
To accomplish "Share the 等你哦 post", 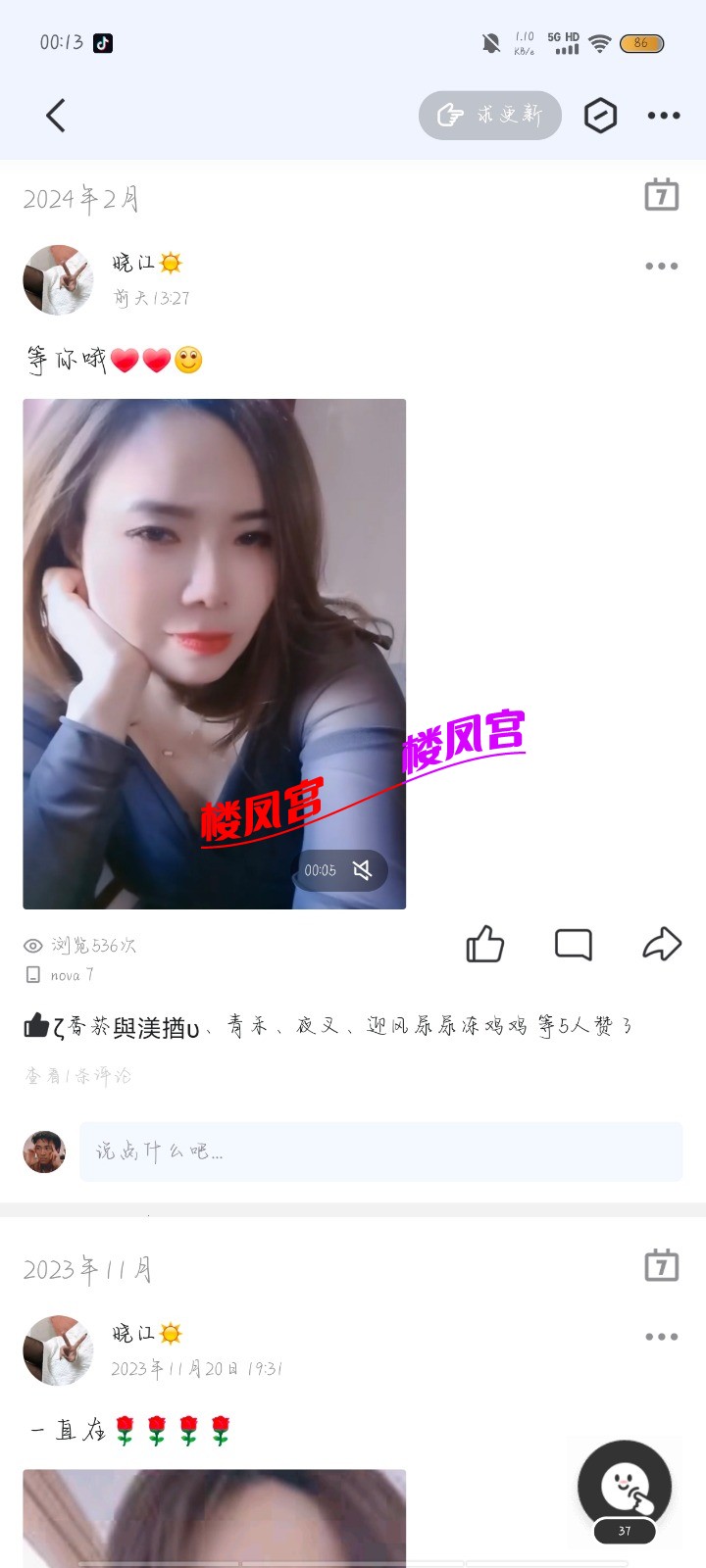I will tap(662, 944).
